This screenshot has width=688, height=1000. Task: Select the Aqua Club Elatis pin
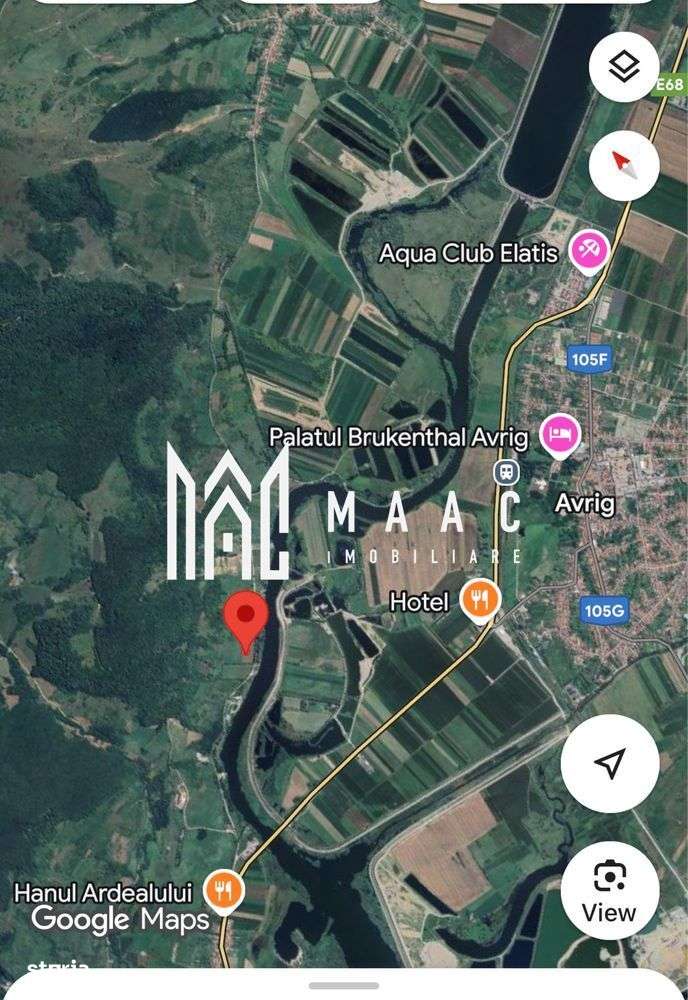click(x=589, y=252)
